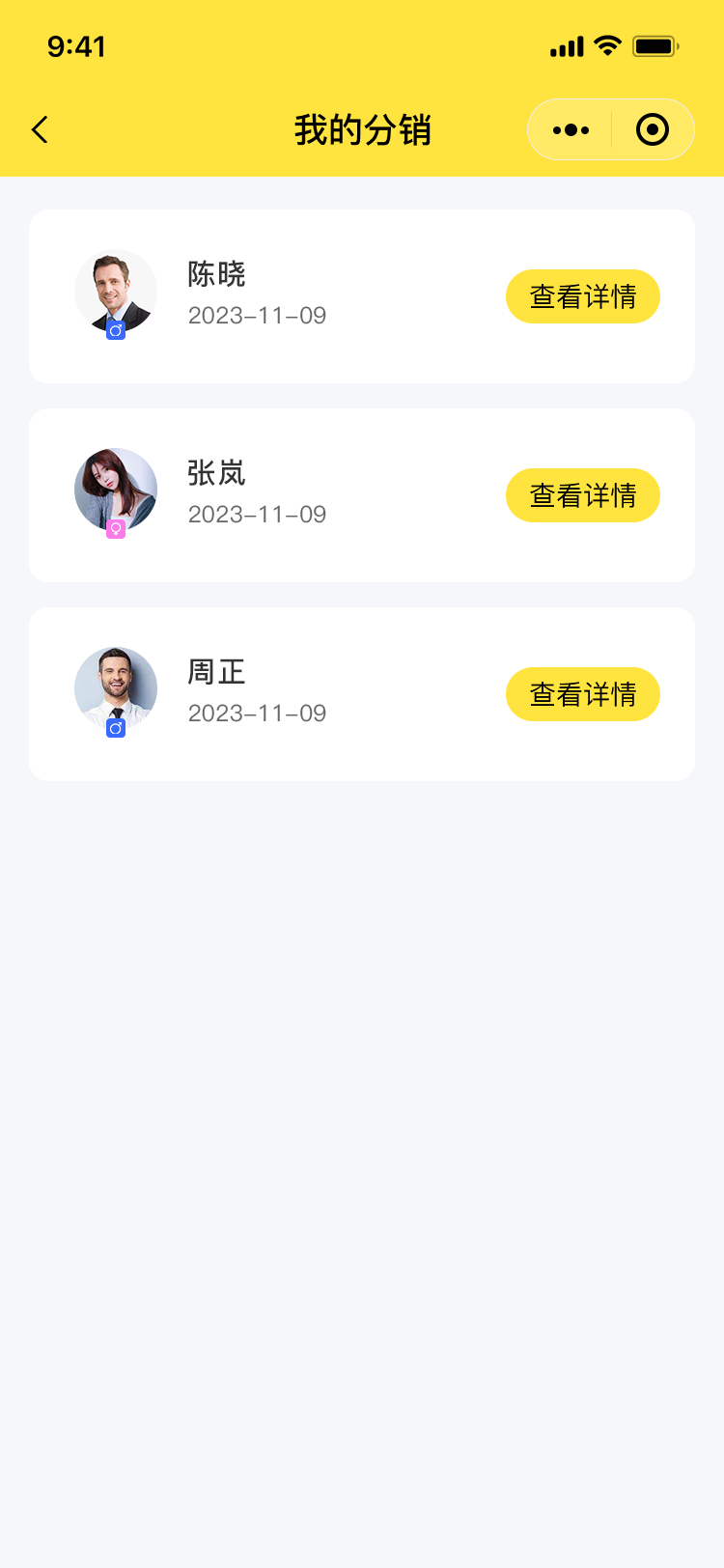Go back from 我的分销 page
This screenshot has height=1568, width=724.
[x=41, y=130]
